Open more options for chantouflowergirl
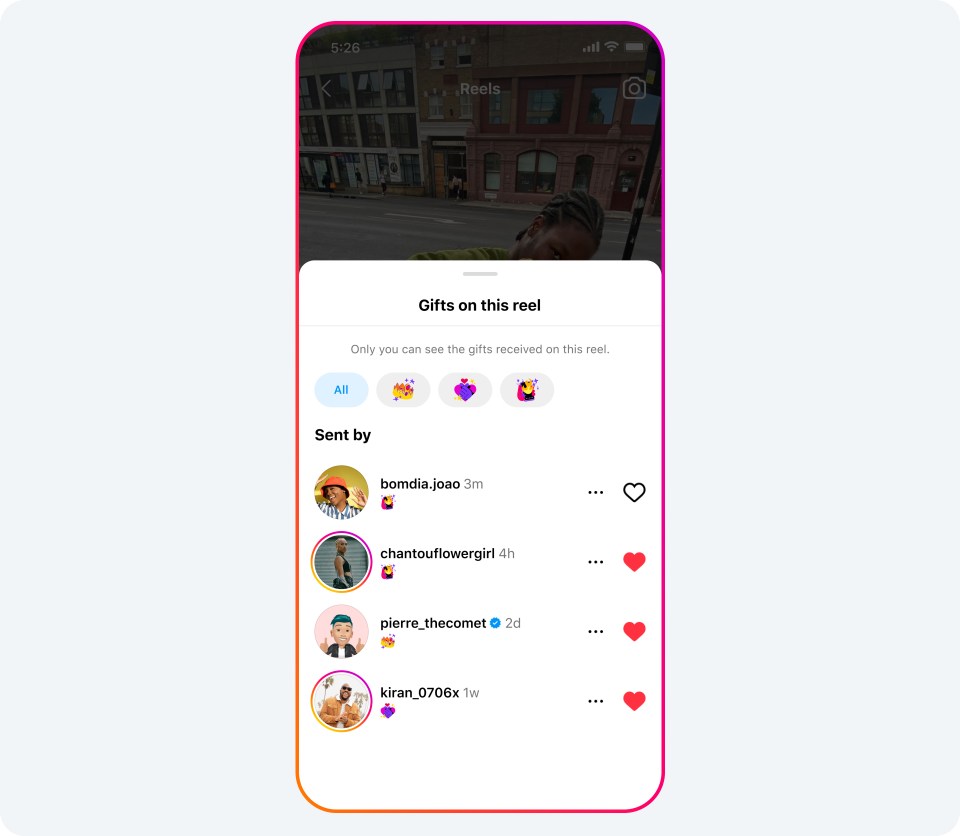960x836 pixels. point(596,562)
